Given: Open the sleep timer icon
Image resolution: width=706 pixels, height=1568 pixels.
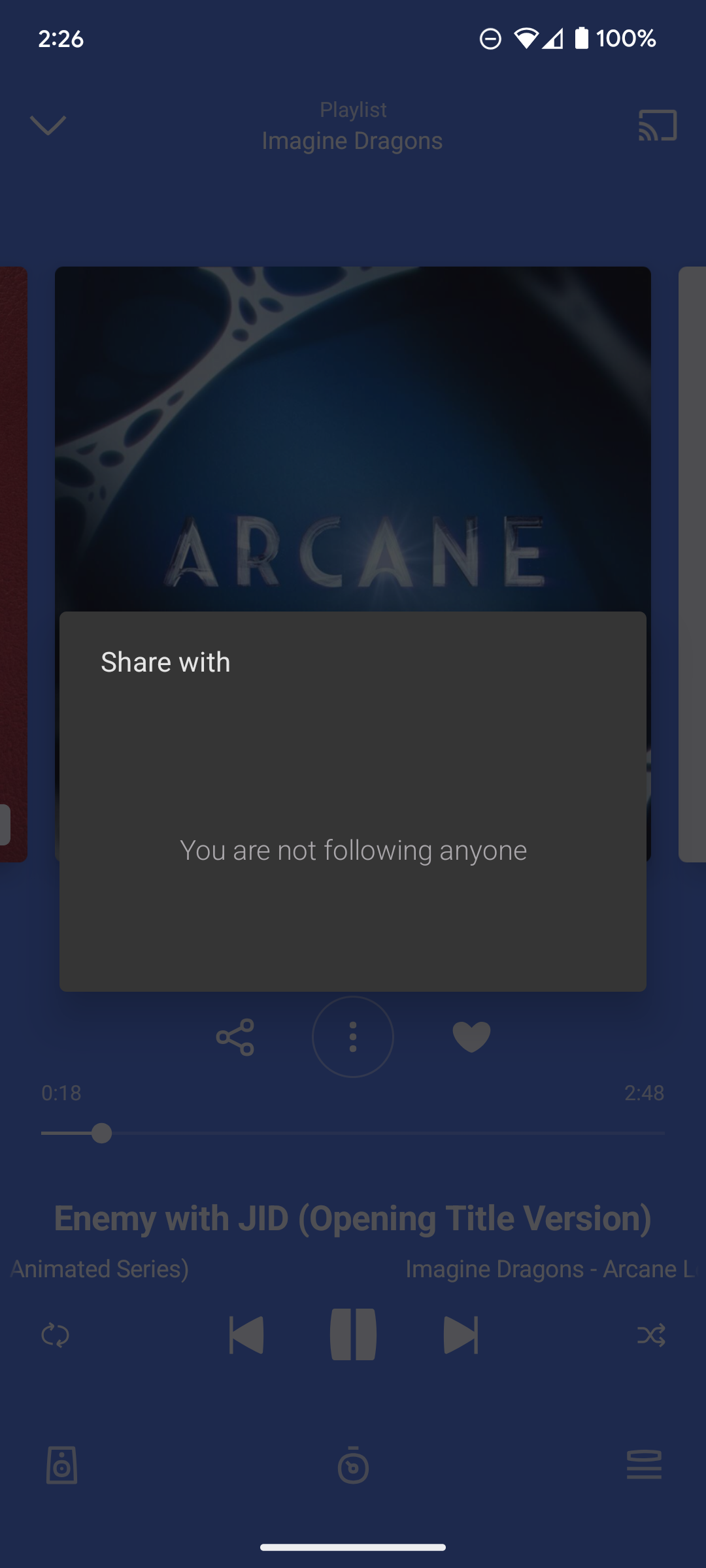Looking at the screenshot, I should [x=353, y=1465].
